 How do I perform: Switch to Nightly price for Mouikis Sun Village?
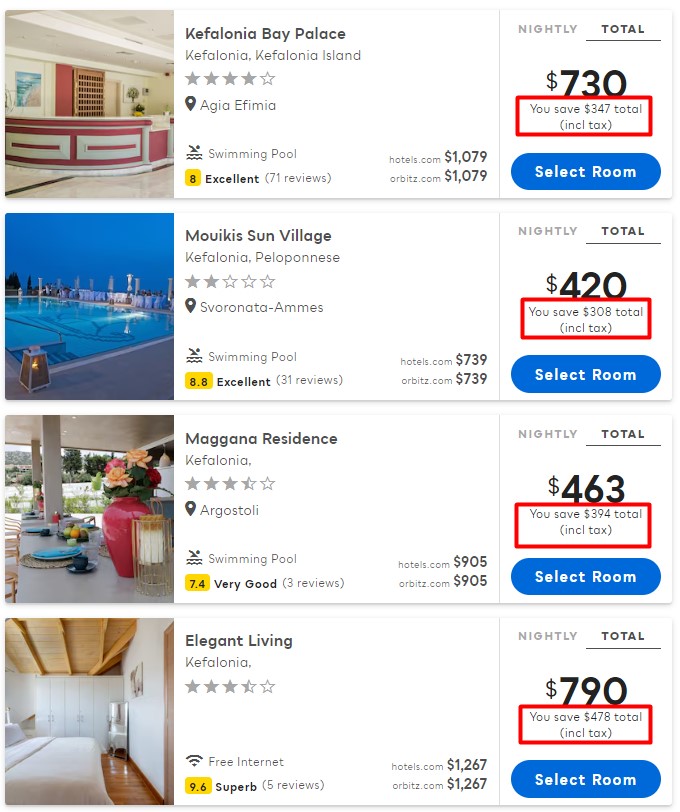pos(547,231)
